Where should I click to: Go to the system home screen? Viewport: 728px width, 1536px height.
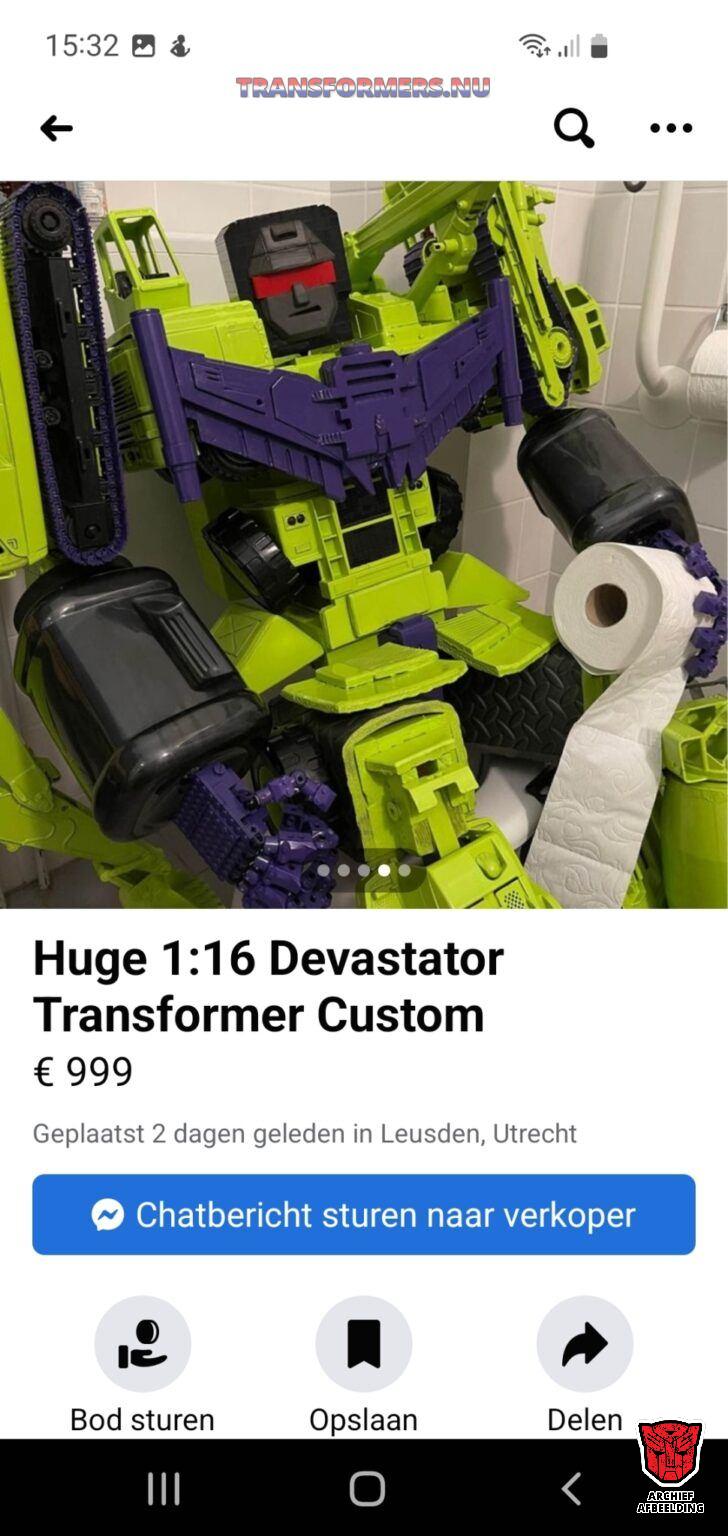tap(367, 1488)
